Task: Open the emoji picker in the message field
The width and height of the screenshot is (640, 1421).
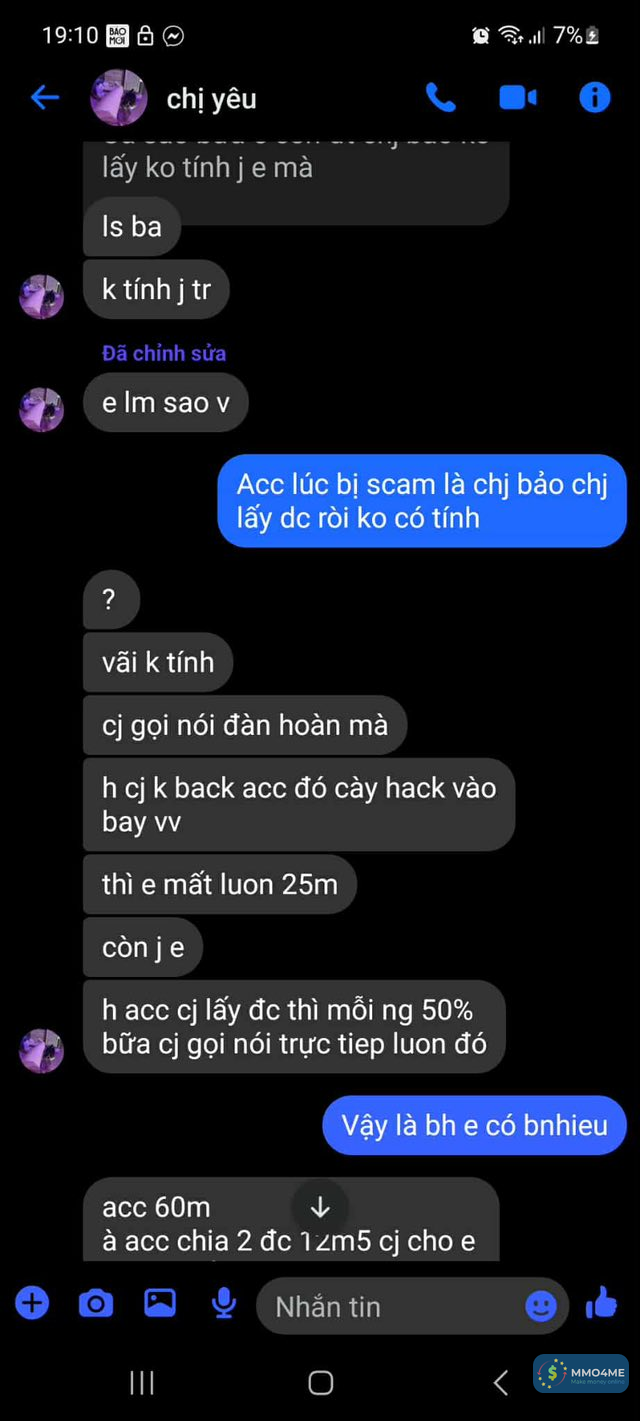Action: (541, 1306)
